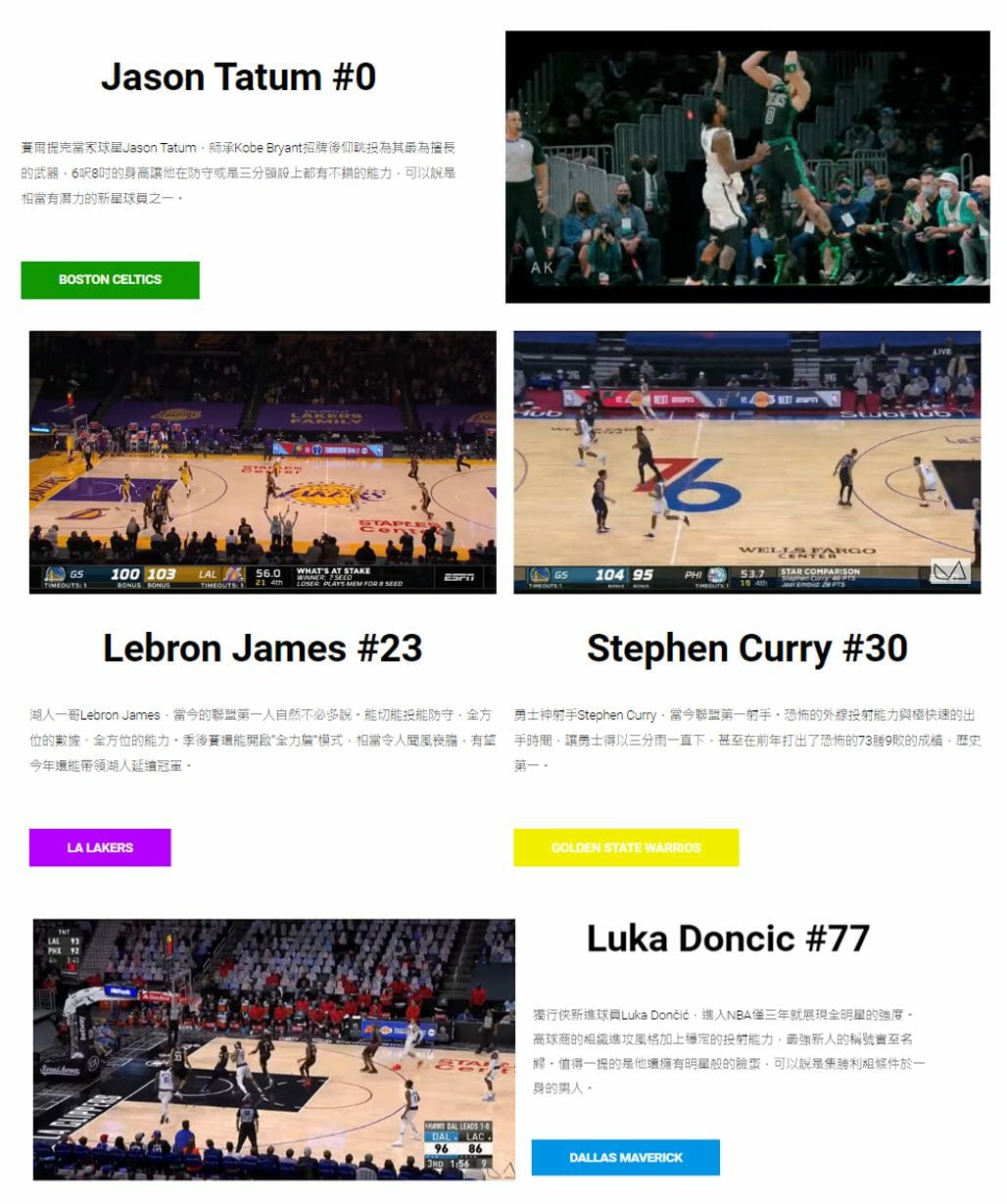Open the Golden State Warrios button

coord(626,847)
